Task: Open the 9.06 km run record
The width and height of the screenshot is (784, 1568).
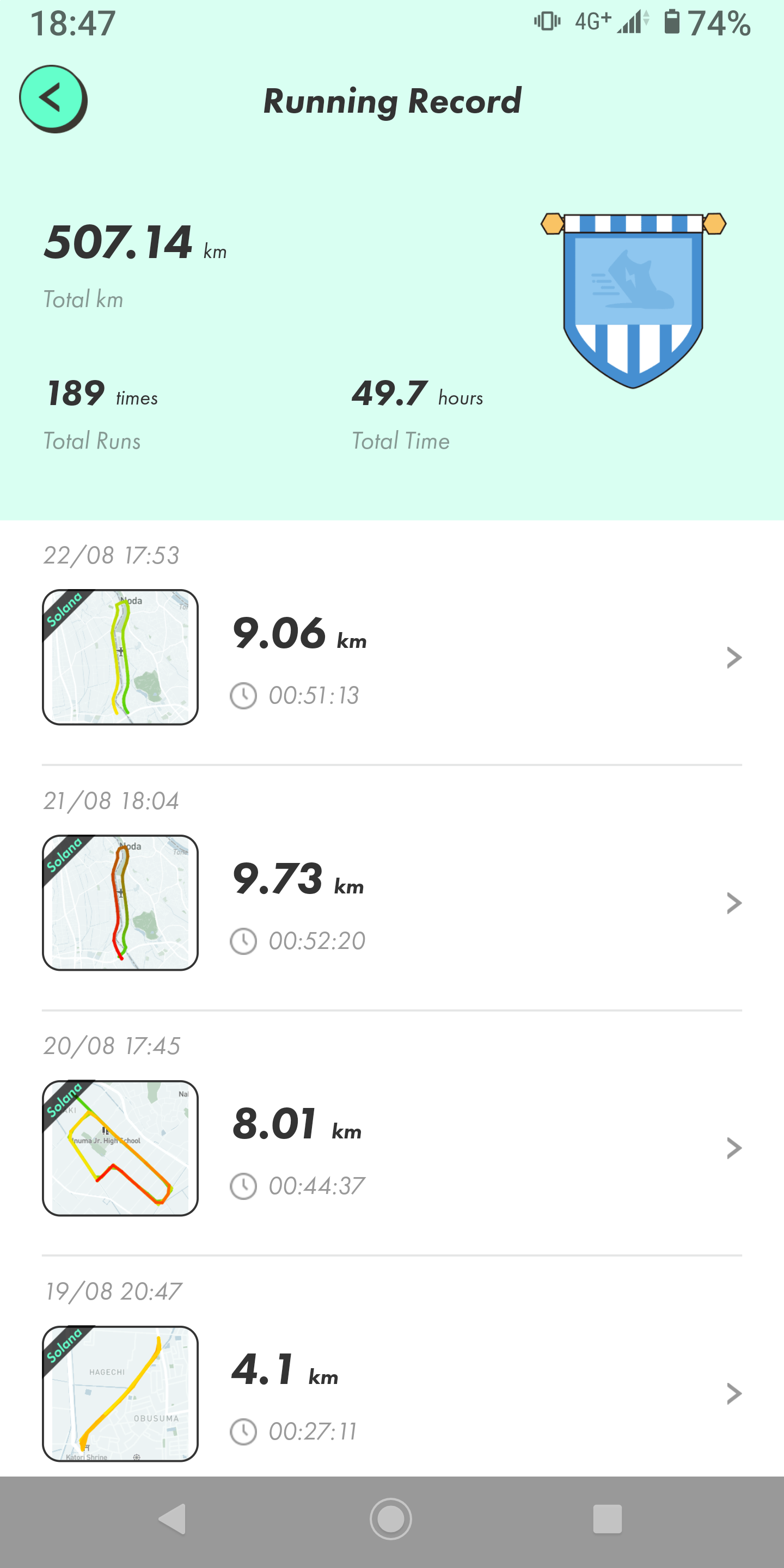Action: point(733,657)
